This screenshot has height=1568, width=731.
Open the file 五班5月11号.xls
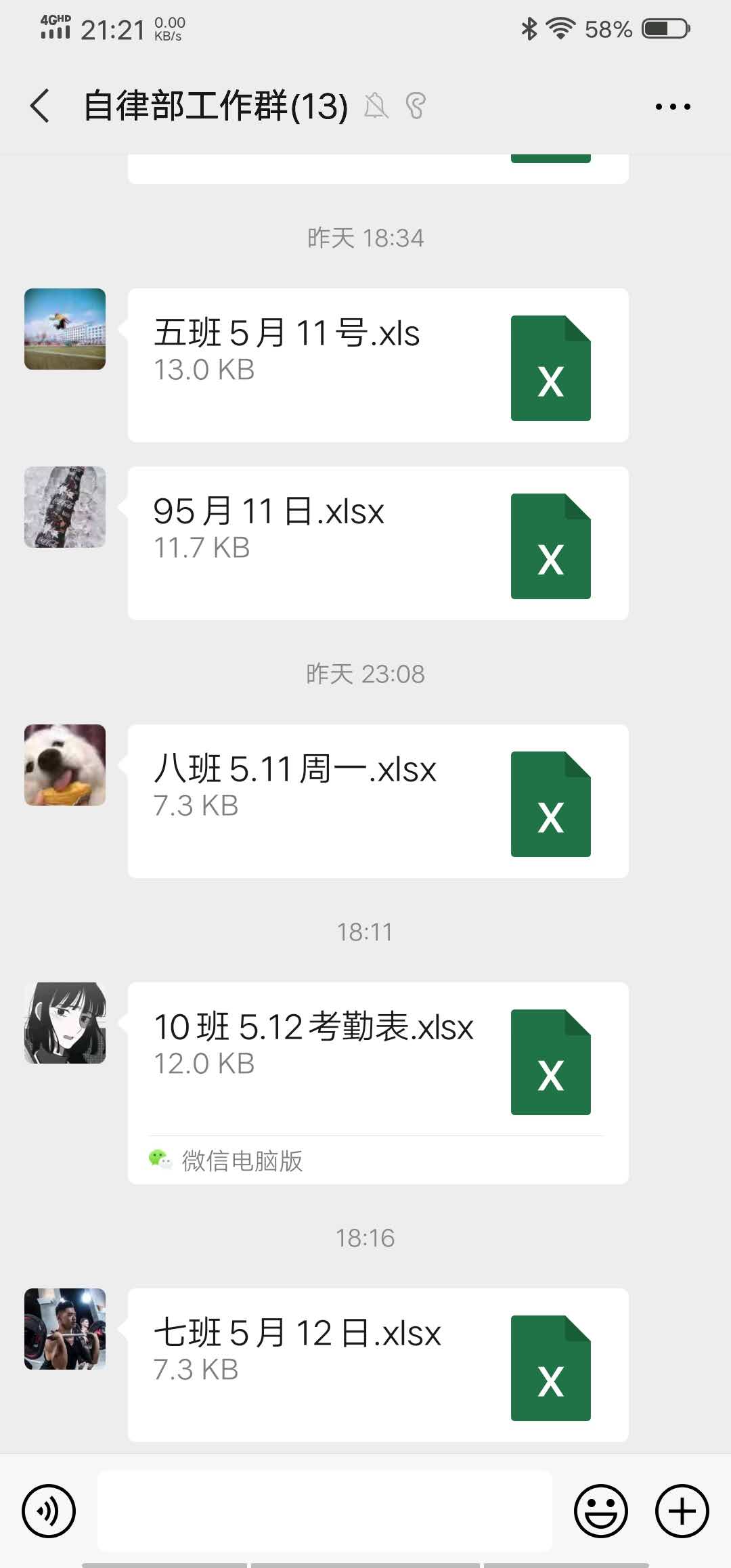click(x=378, y=366)
